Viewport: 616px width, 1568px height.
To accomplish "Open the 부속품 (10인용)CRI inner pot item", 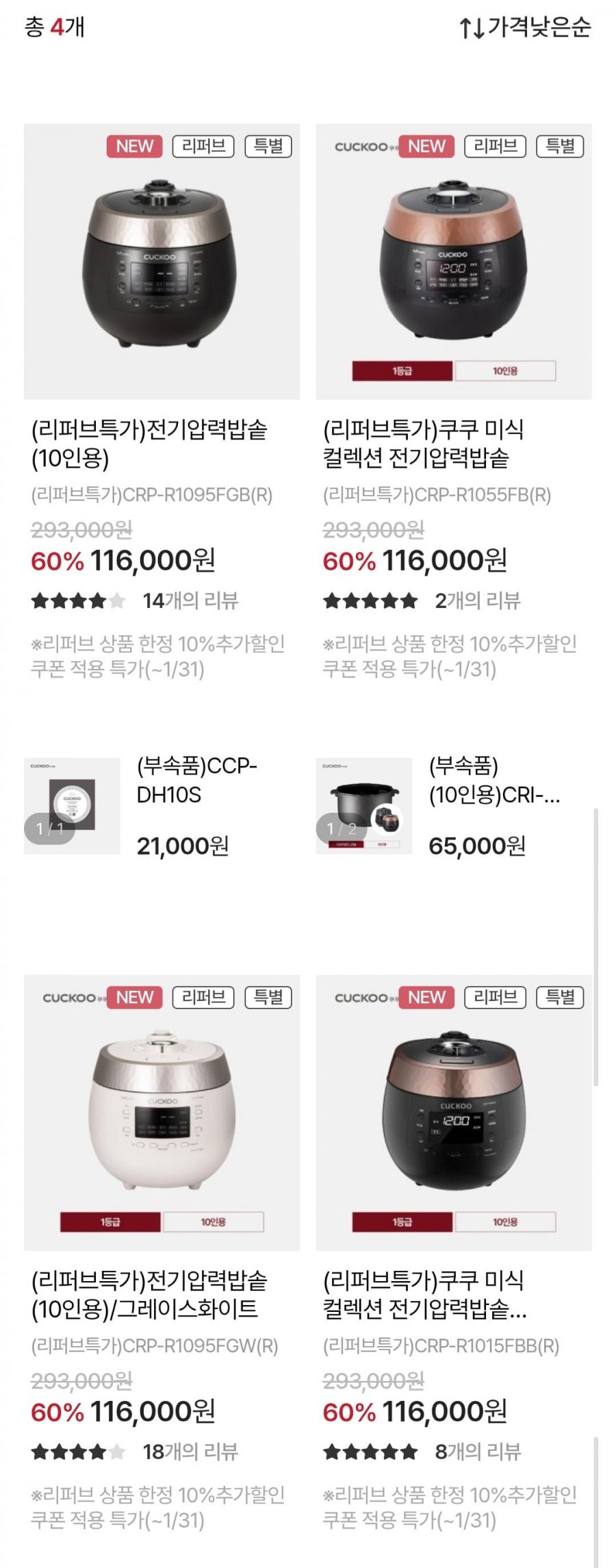I will point(364,806).
